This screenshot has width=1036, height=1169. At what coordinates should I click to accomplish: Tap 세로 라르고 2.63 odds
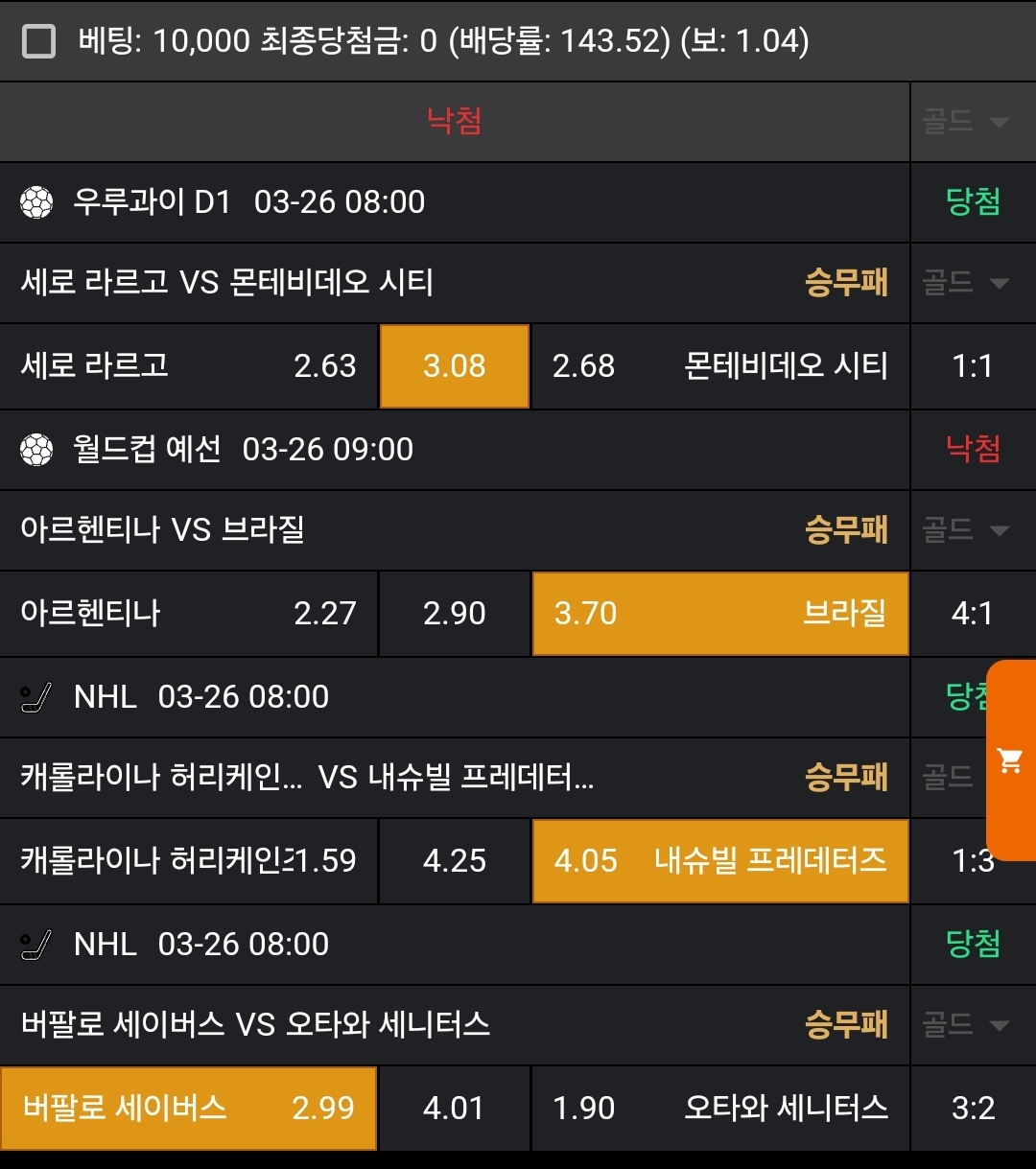(x=189, y=366)
